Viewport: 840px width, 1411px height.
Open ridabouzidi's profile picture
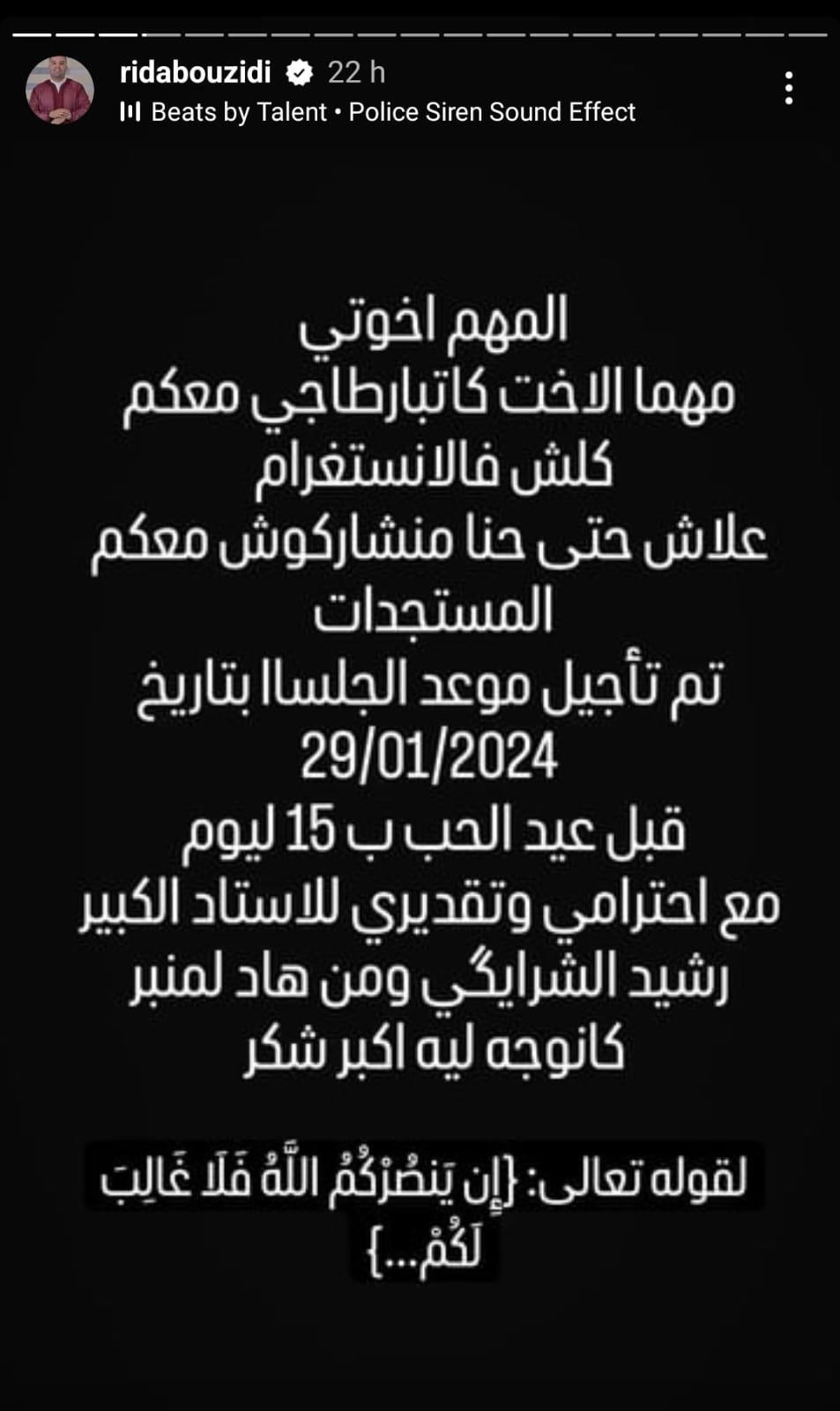[x=60, y=90]
